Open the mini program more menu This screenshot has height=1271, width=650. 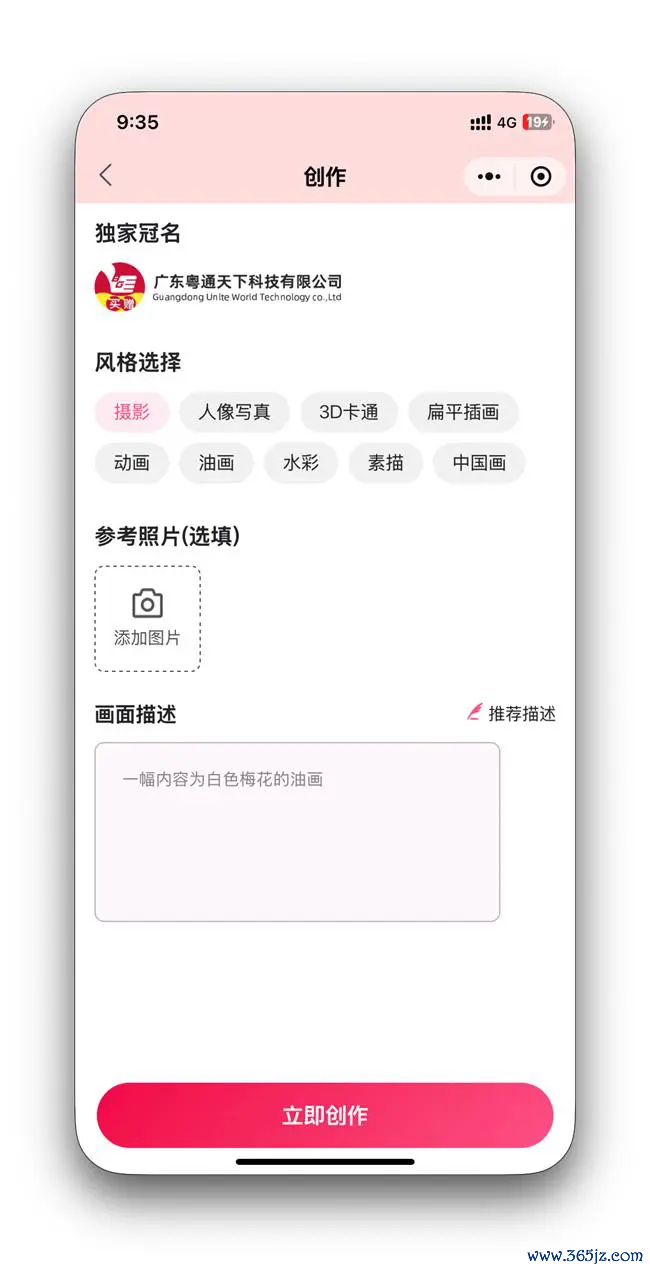coord(489,177)
